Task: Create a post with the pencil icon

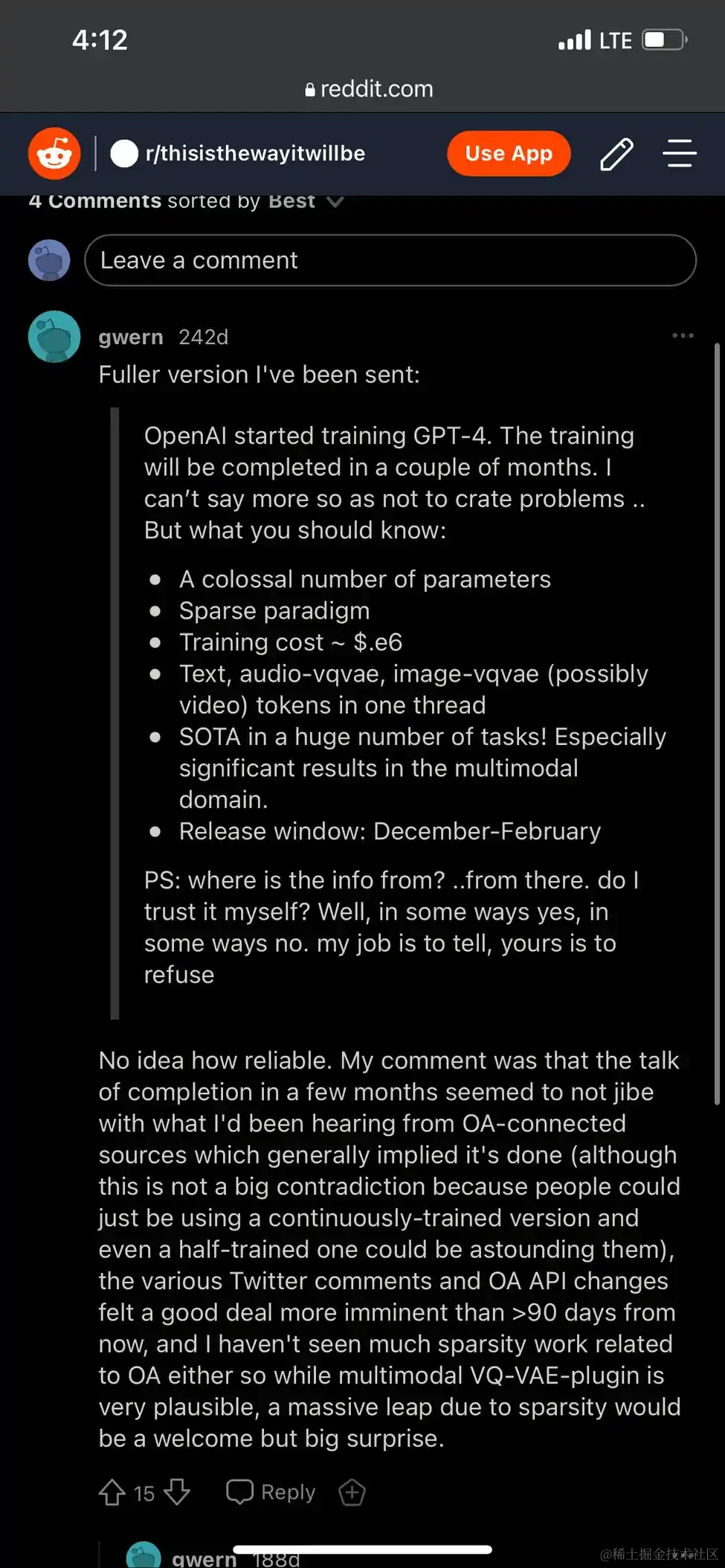Action: coord(616,154)
